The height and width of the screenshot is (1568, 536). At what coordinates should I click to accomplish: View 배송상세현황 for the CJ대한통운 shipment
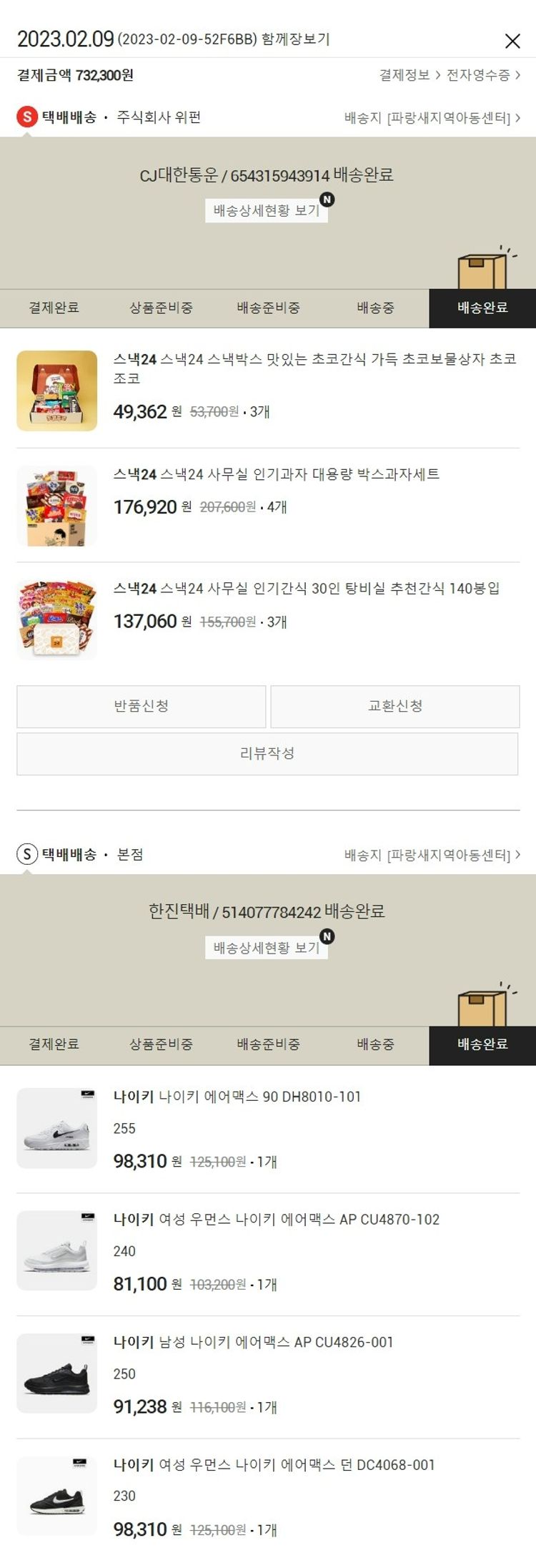266,210
